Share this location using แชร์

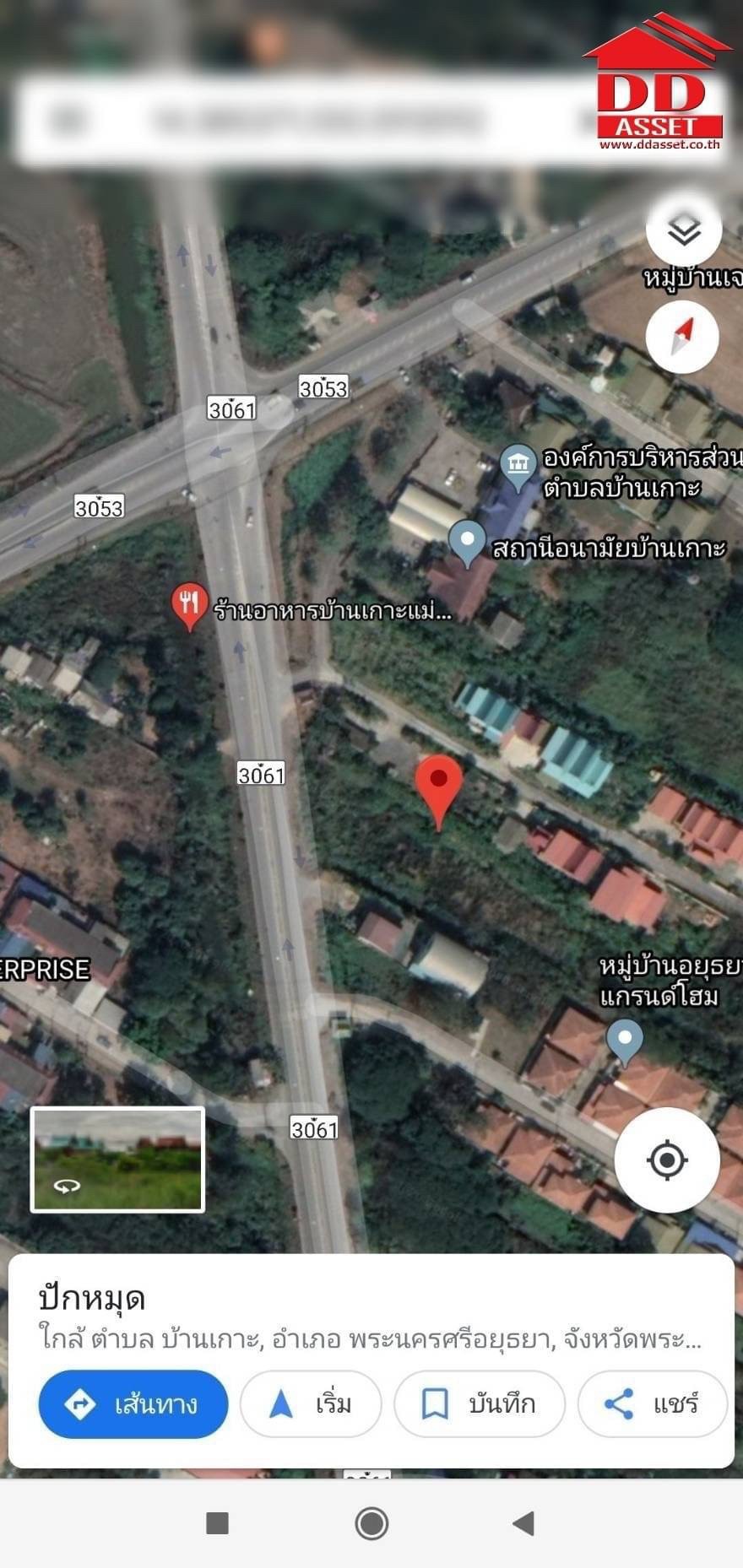pos(652,1404)
